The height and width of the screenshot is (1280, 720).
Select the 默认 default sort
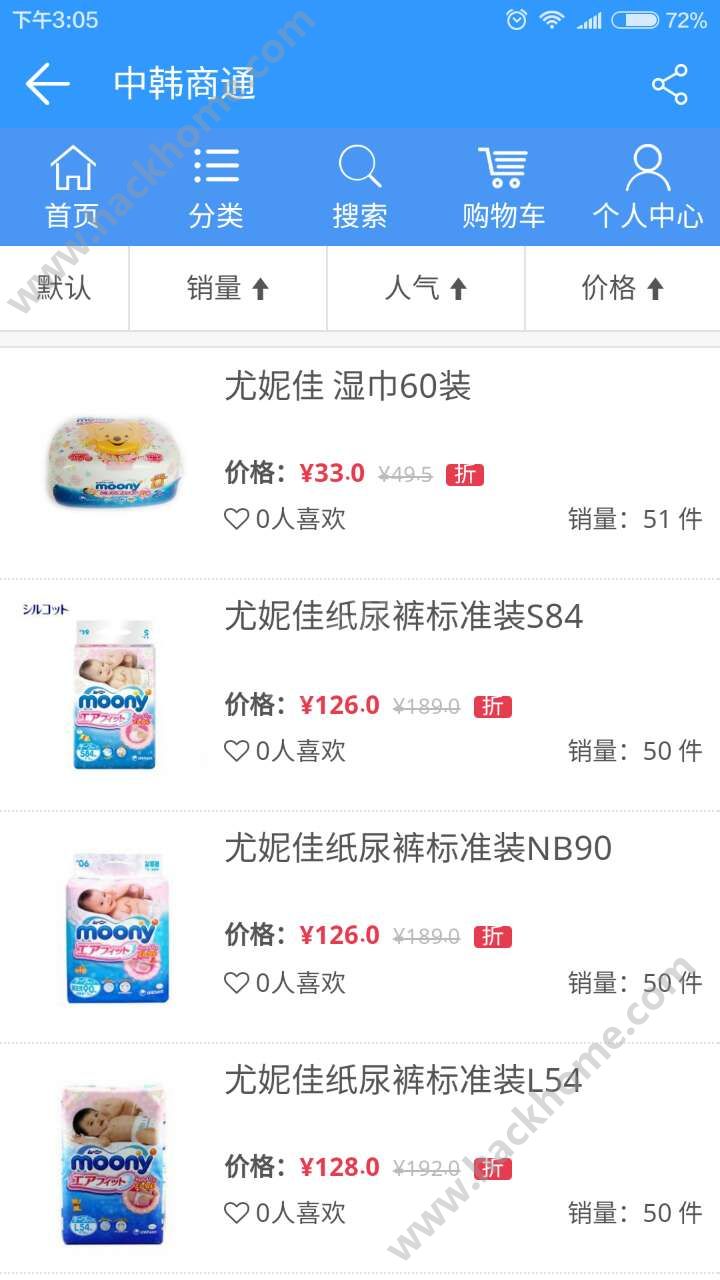coord(64,289)
